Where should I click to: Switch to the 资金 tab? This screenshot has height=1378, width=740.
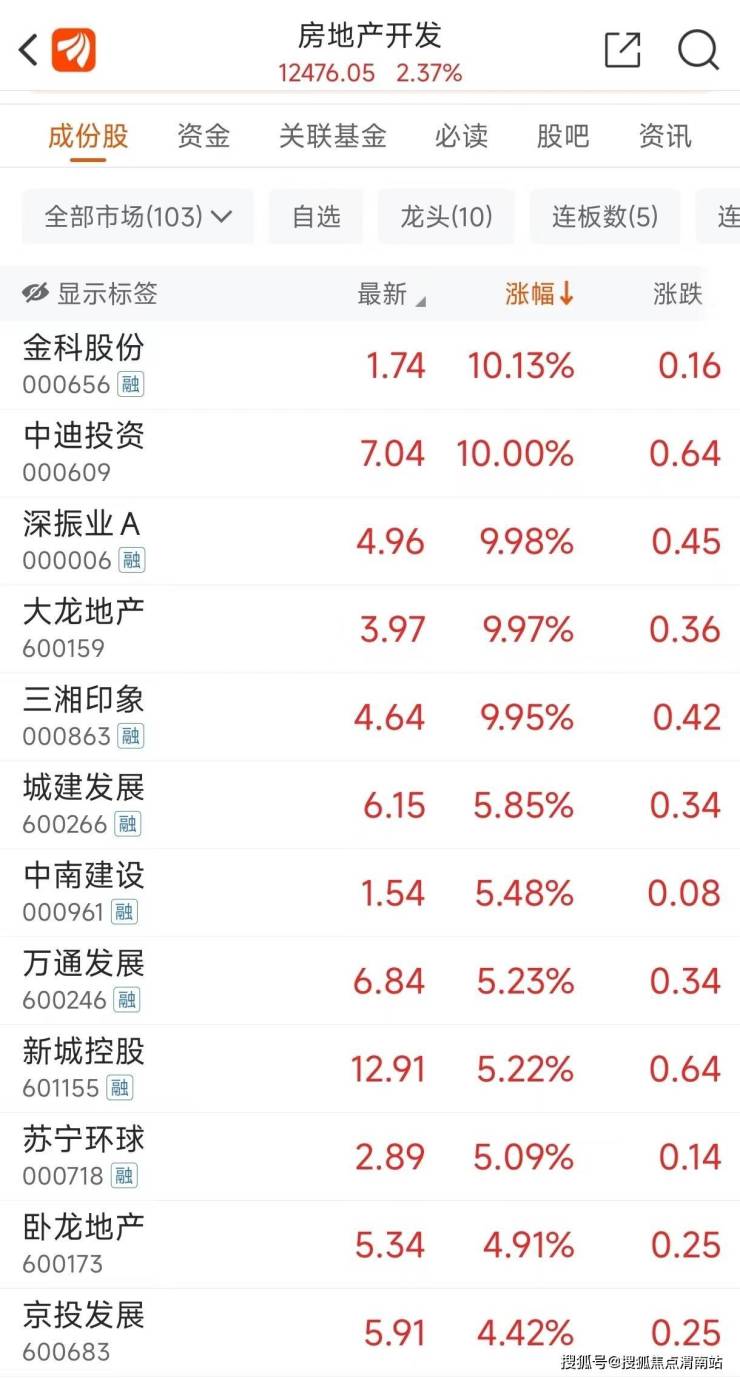(203, 136)
